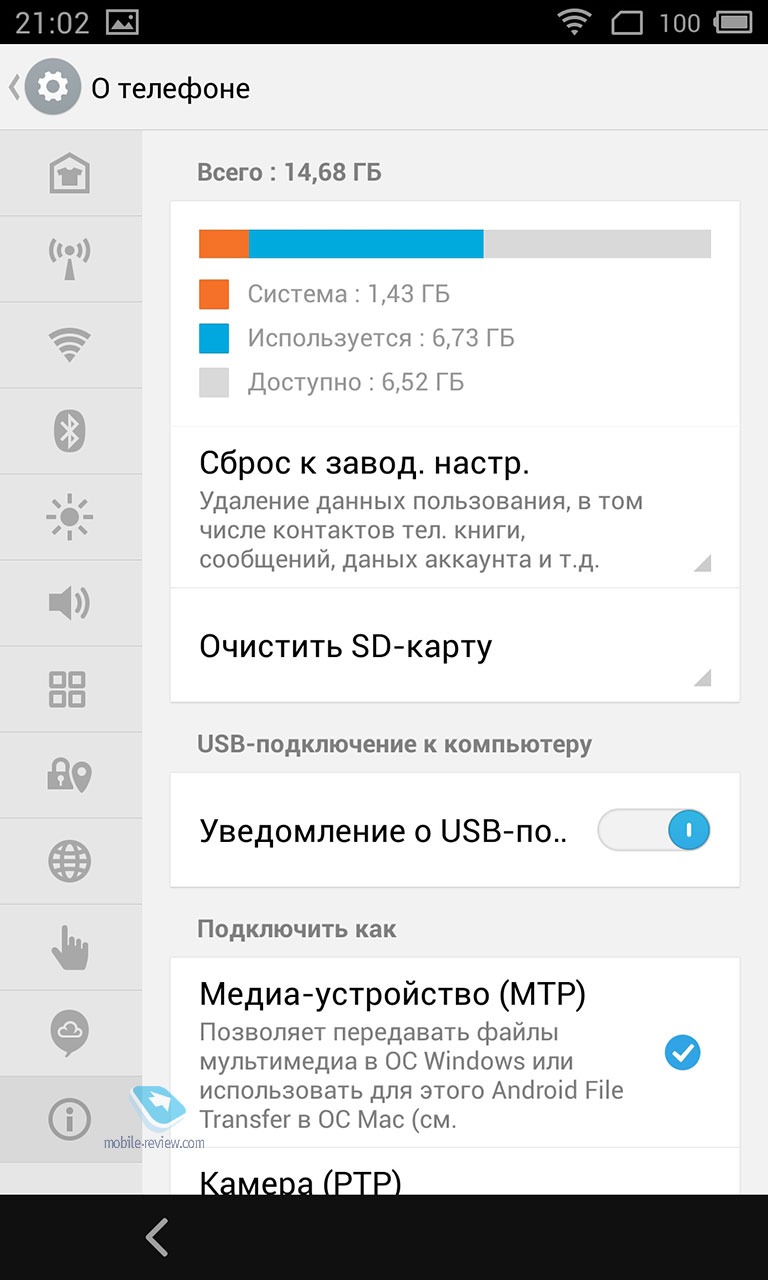768x1280 pixels.
Task: Open the cloud account section
Action: pos(70,1033)
